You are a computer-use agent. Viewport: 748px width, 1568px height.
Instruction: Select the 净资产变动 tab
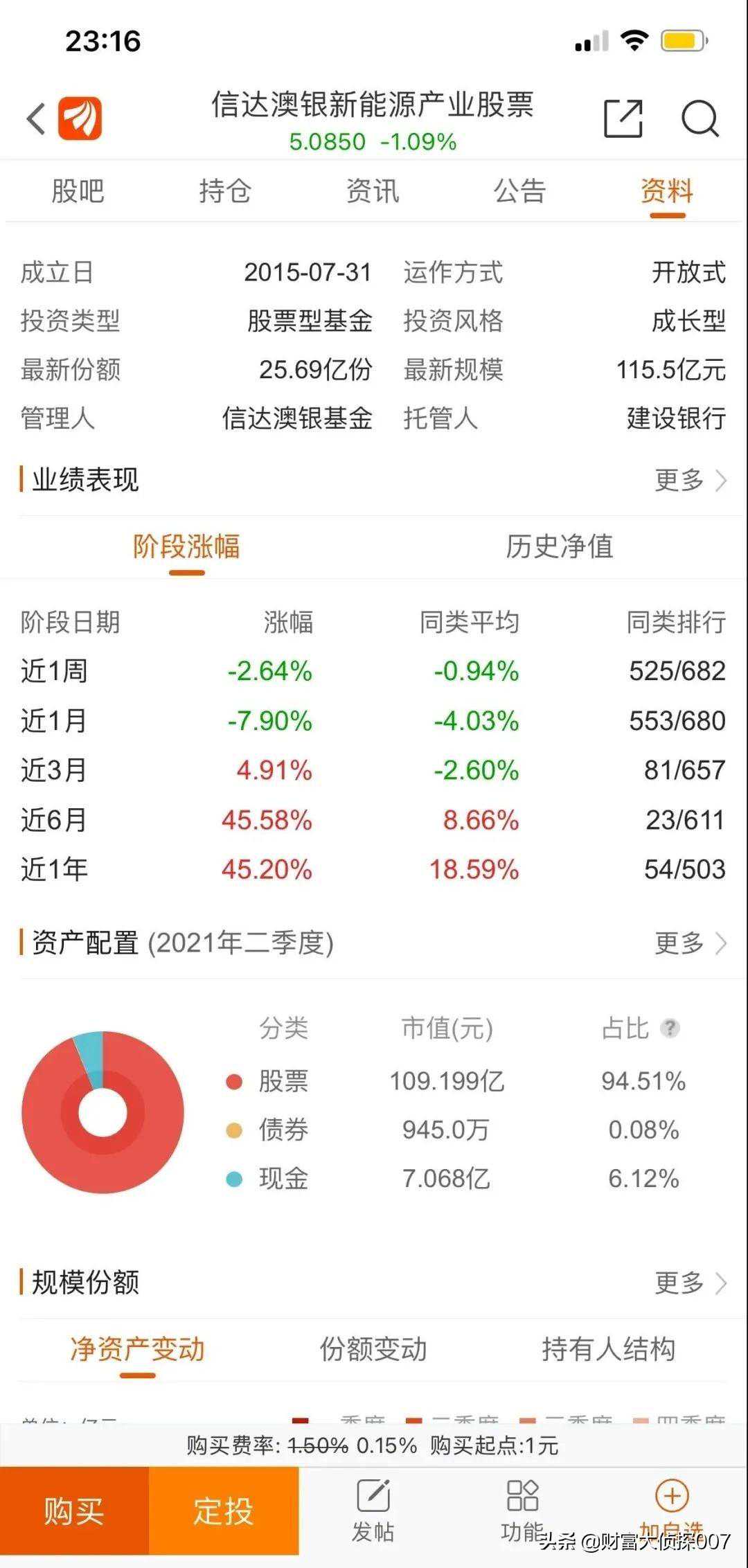[137, 1350]
